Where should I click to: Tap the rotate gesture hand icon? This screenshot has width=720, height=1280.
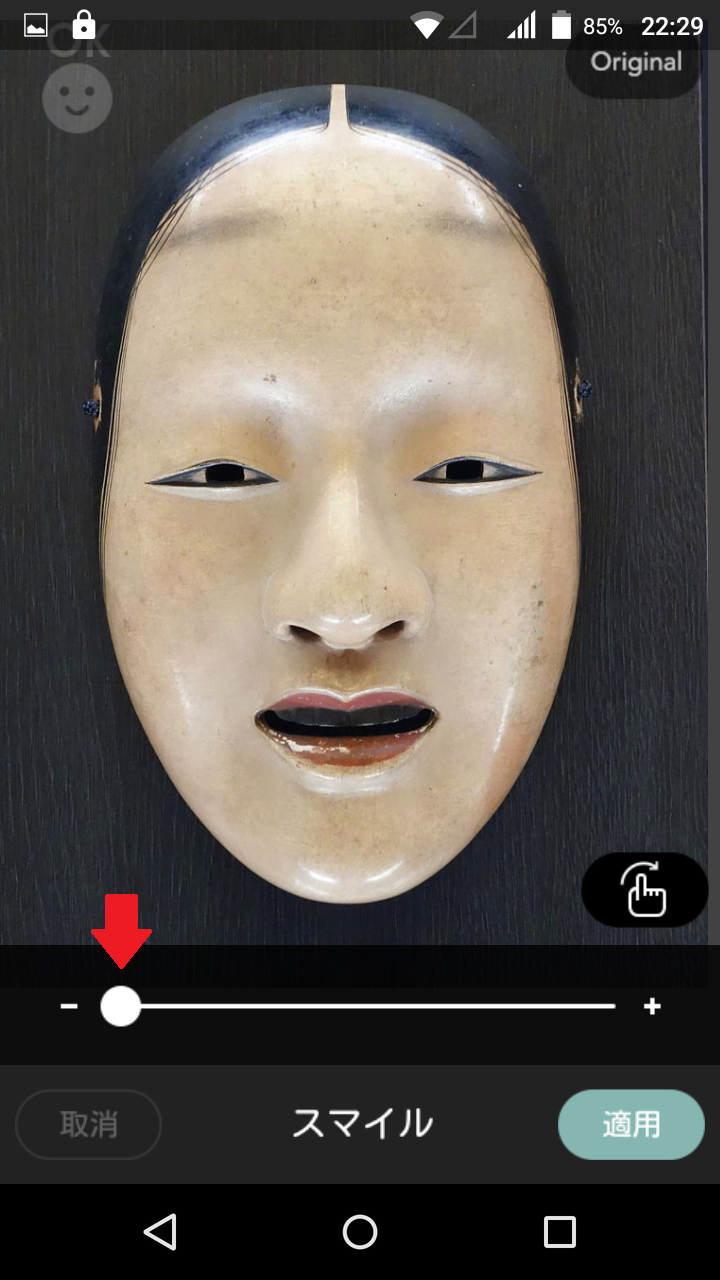point(644,890)
